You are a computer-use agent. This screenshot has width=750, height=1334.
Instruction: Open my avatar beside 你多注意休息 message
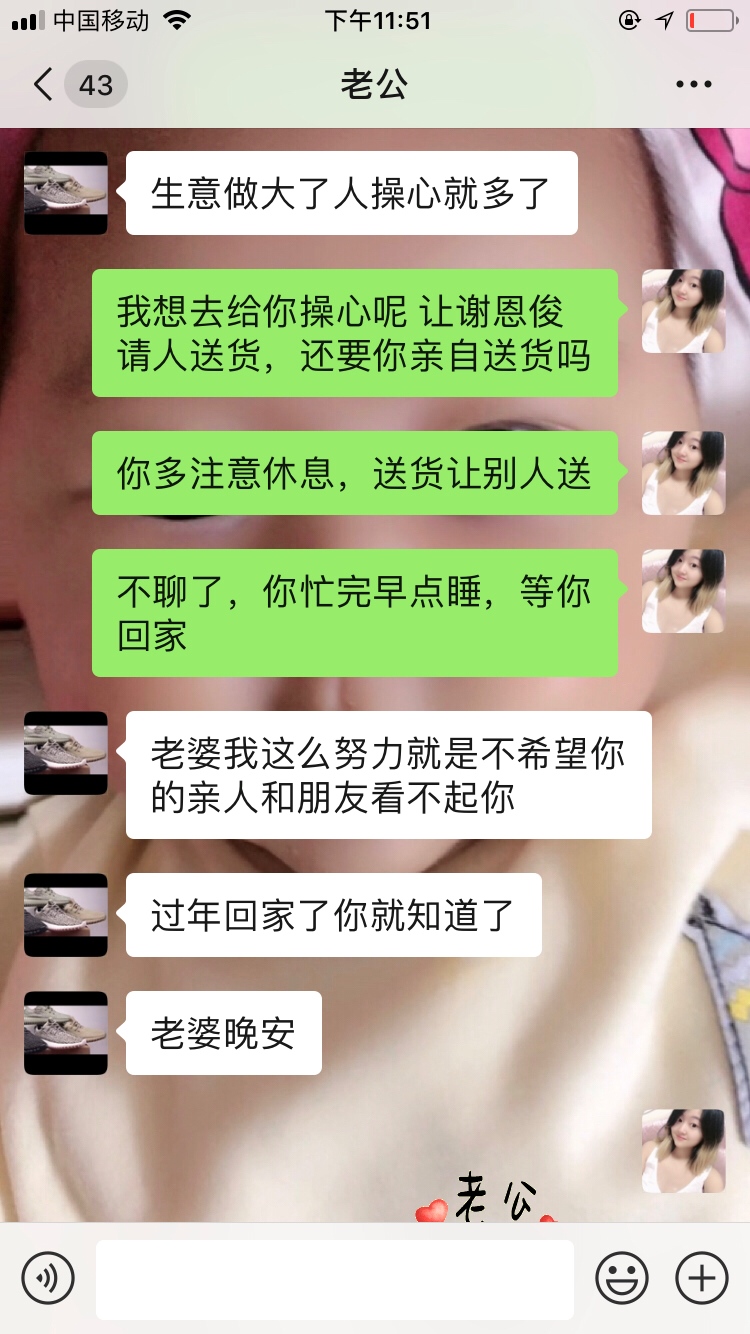click(683, 473)
